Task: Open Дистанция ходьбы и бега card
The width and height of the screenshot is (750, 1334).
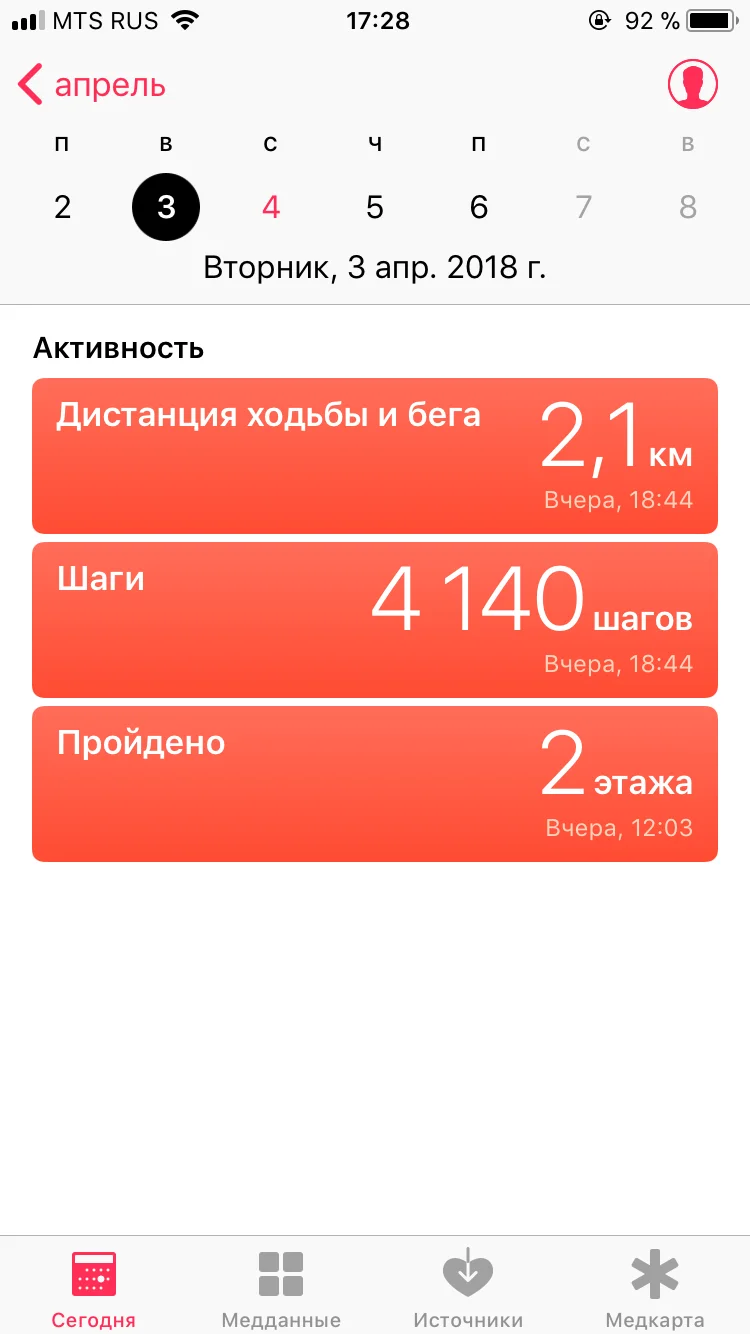Action: pyautogui.click(x=374, y=456)
